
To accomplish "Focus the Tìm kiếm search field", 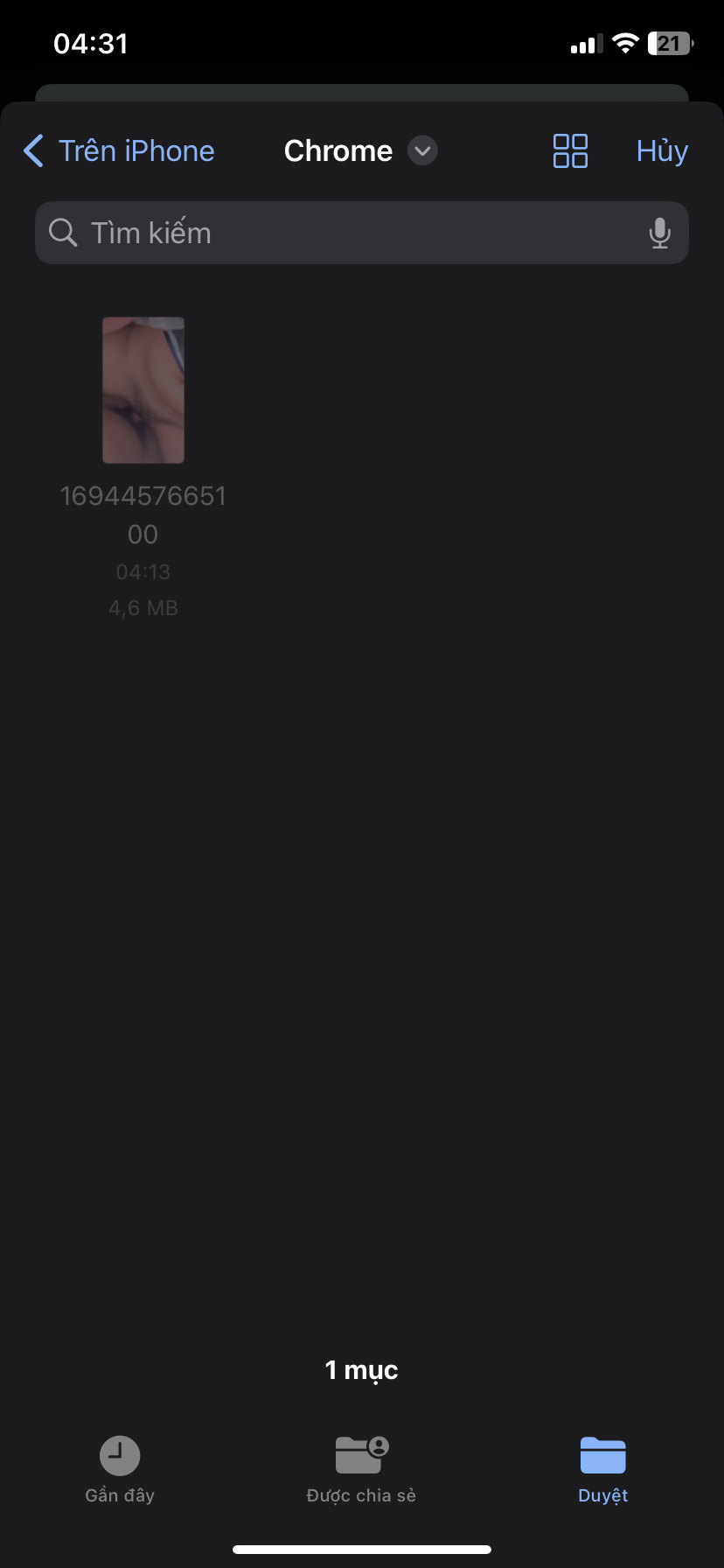I will pyautogui.click(x=341, y=233).
